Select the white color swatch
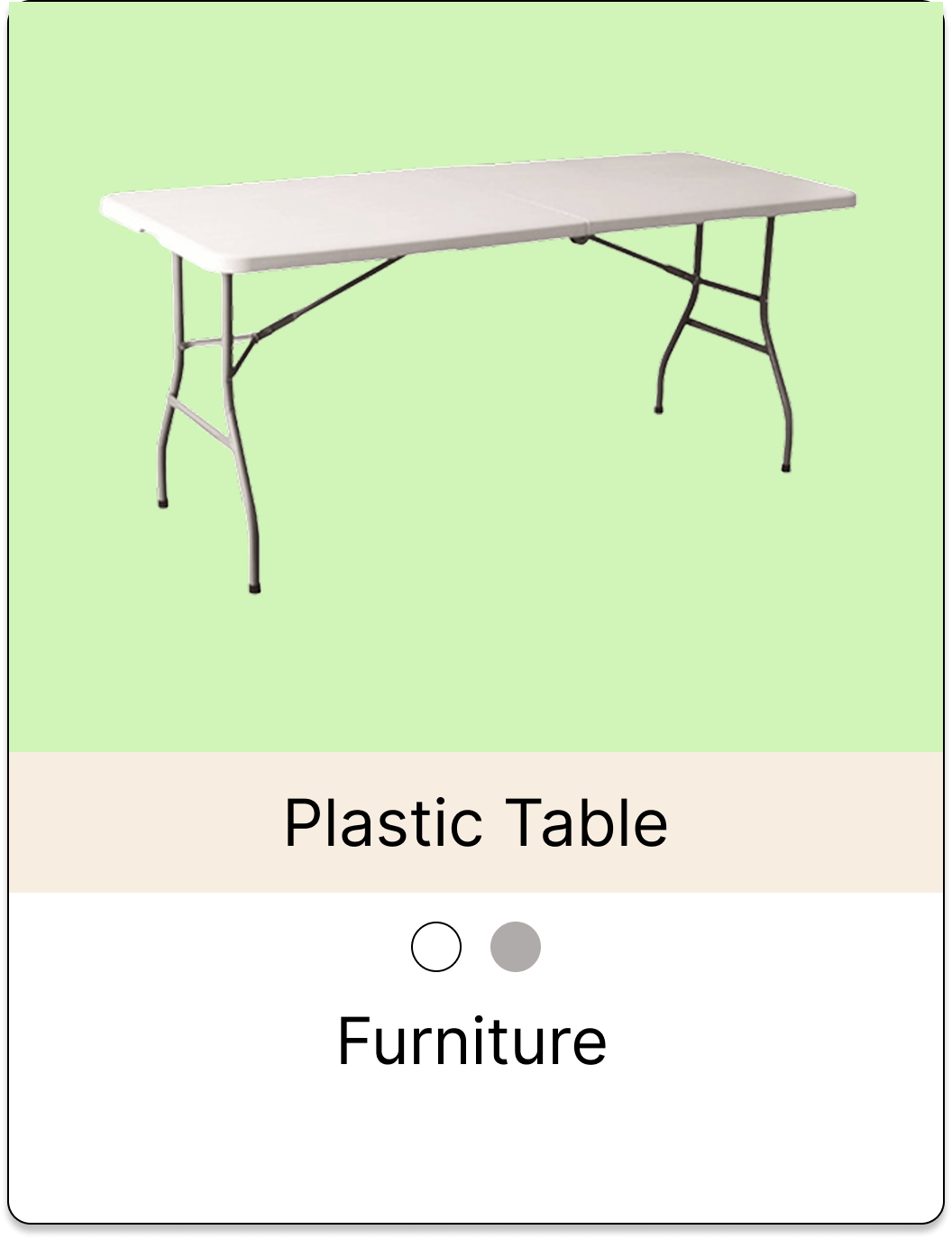The height and width of the screenshot is (1239, 952). coord(436,947)
